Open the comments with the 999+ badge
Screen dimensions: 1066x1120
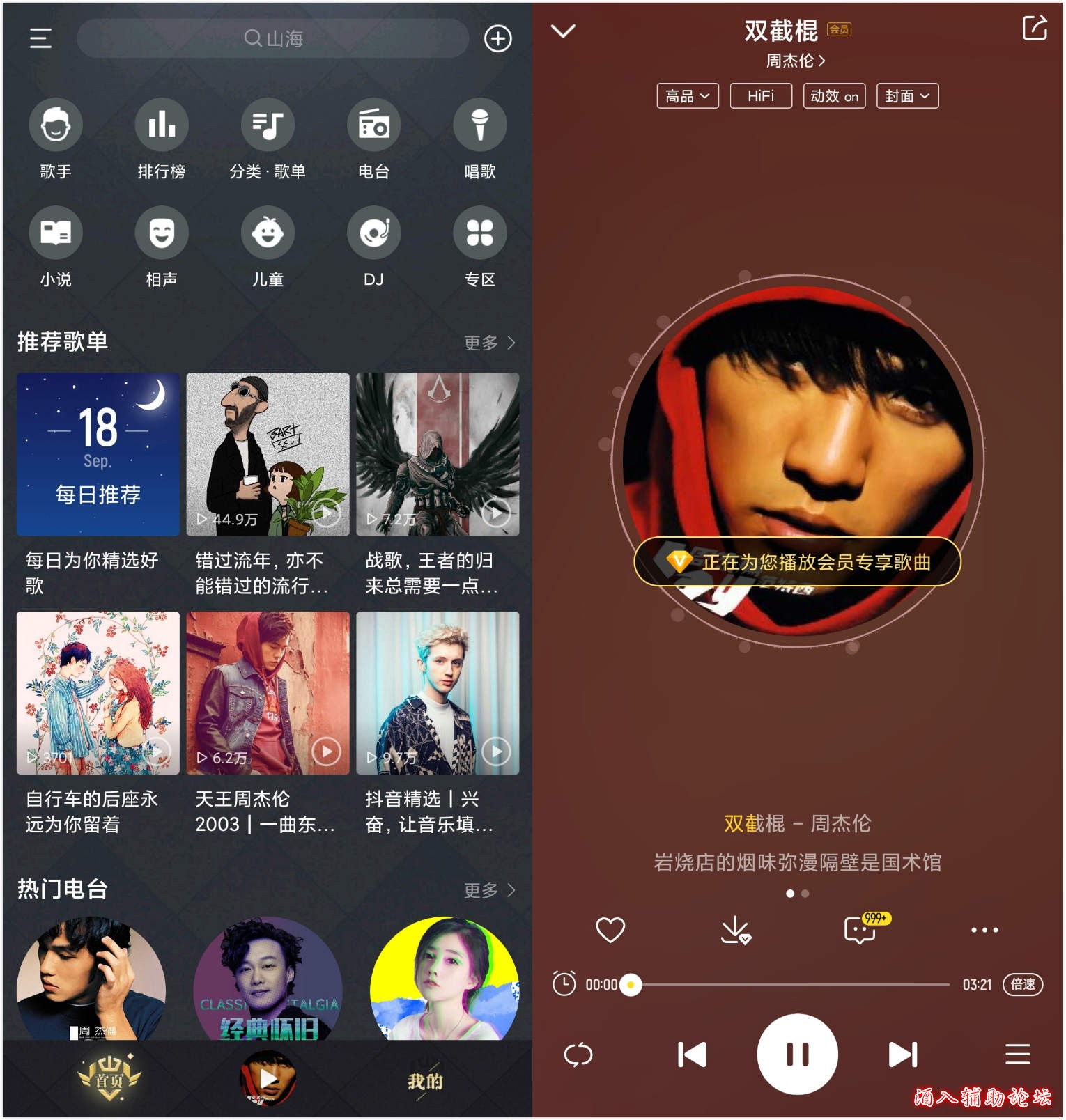860,930
